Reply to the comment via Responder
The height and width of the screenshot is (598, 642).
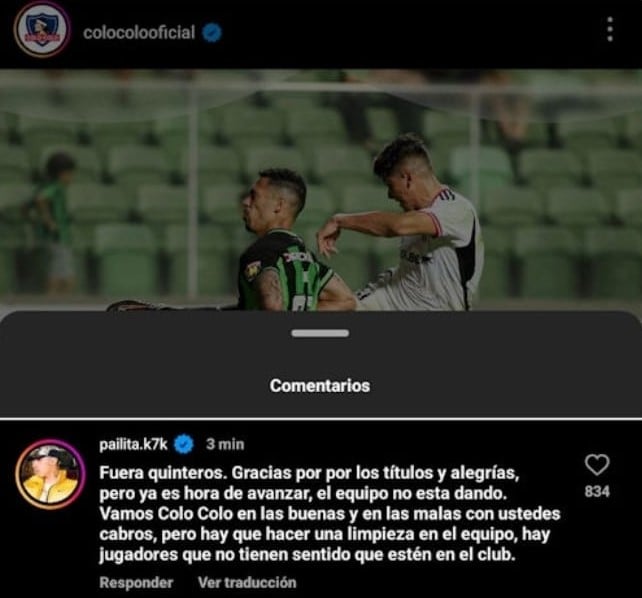pos(136,582)
